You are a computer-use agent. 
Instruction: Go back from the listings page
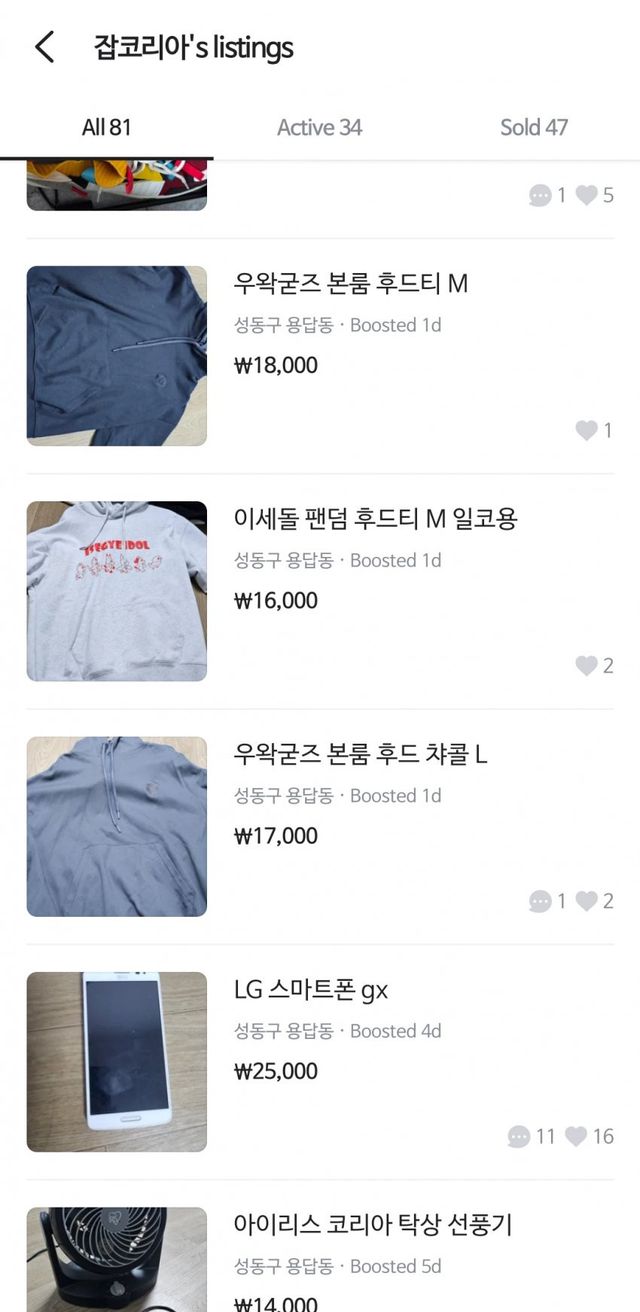44,47
